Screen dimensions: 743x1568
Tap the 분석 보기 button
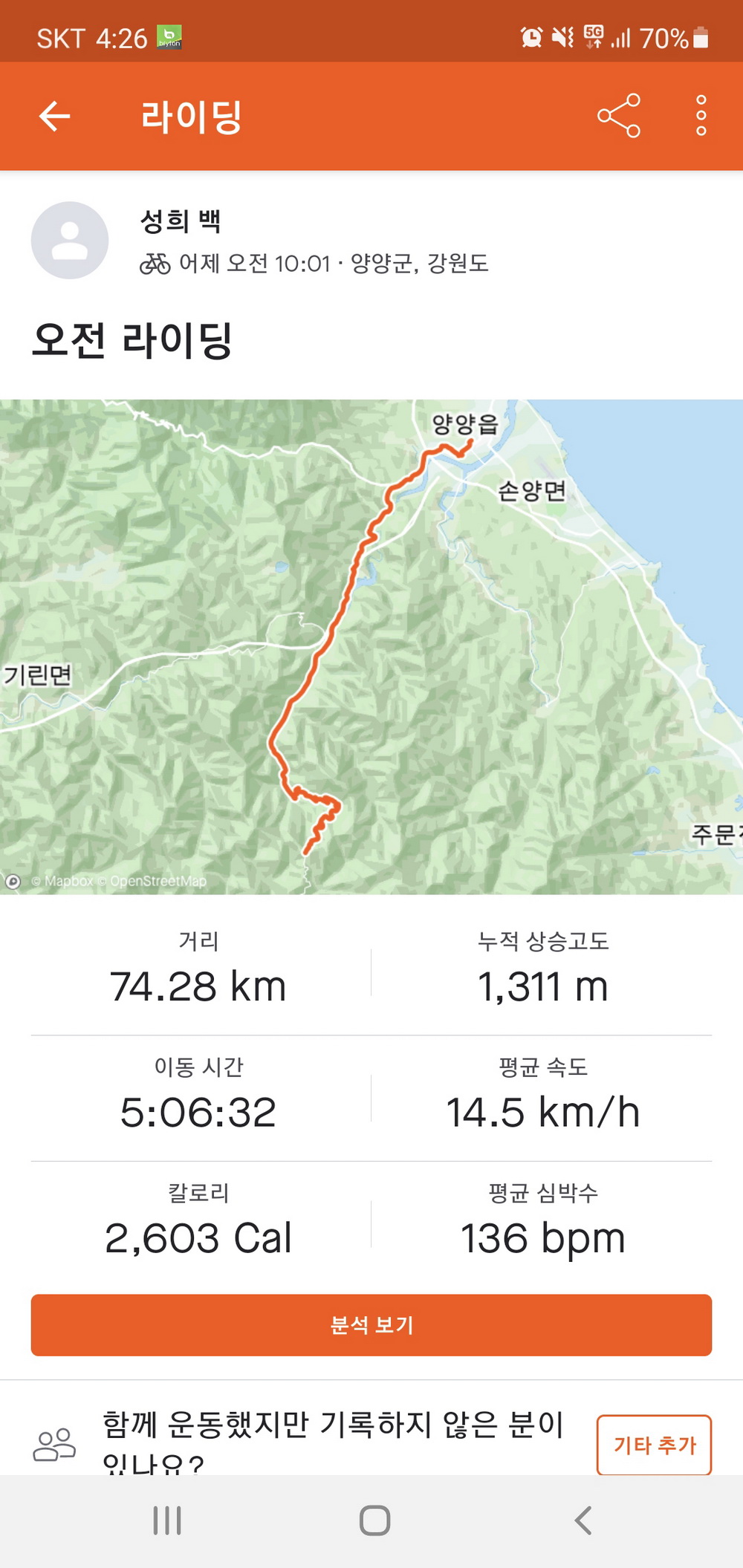tap(371, 1324)
